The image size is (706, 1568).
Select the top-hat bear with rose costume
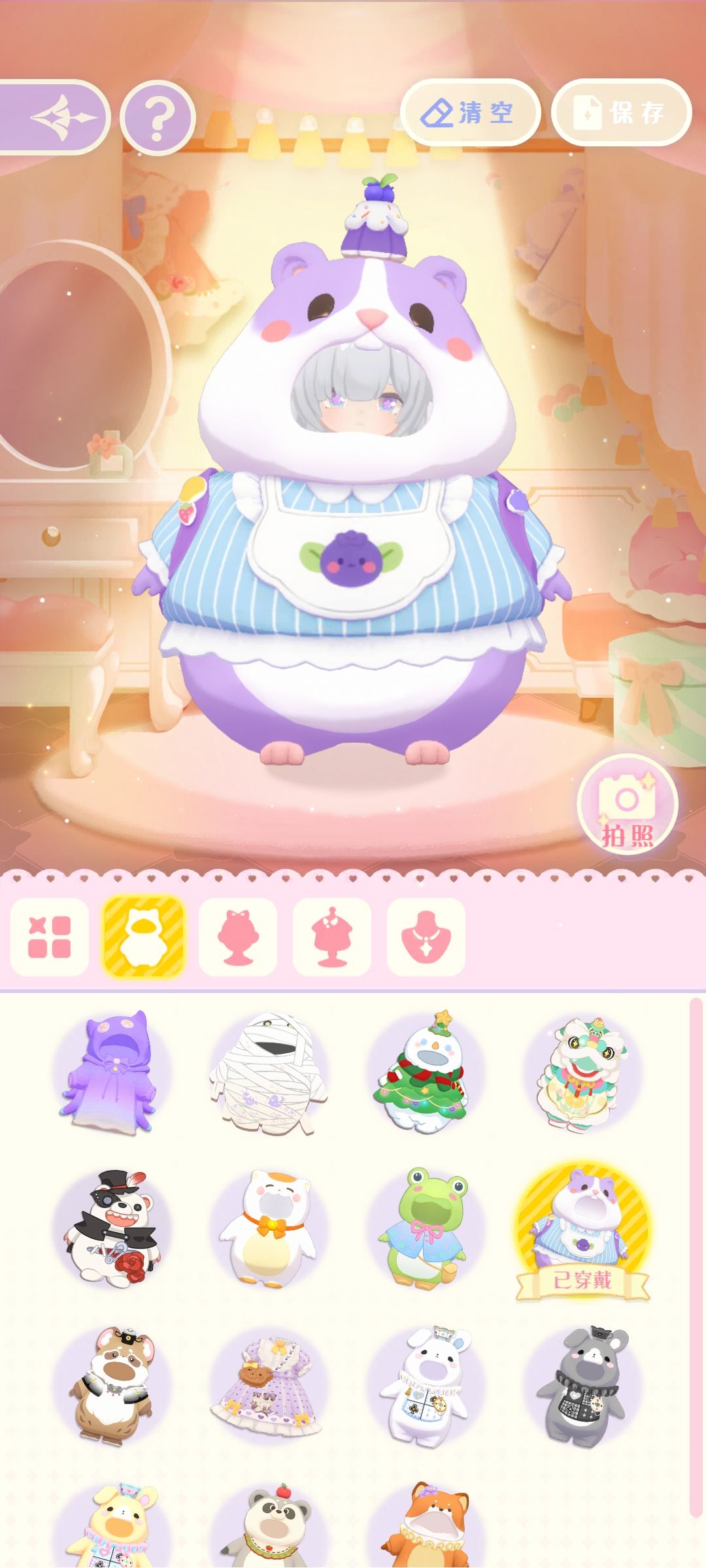[x=112, y=1229]
